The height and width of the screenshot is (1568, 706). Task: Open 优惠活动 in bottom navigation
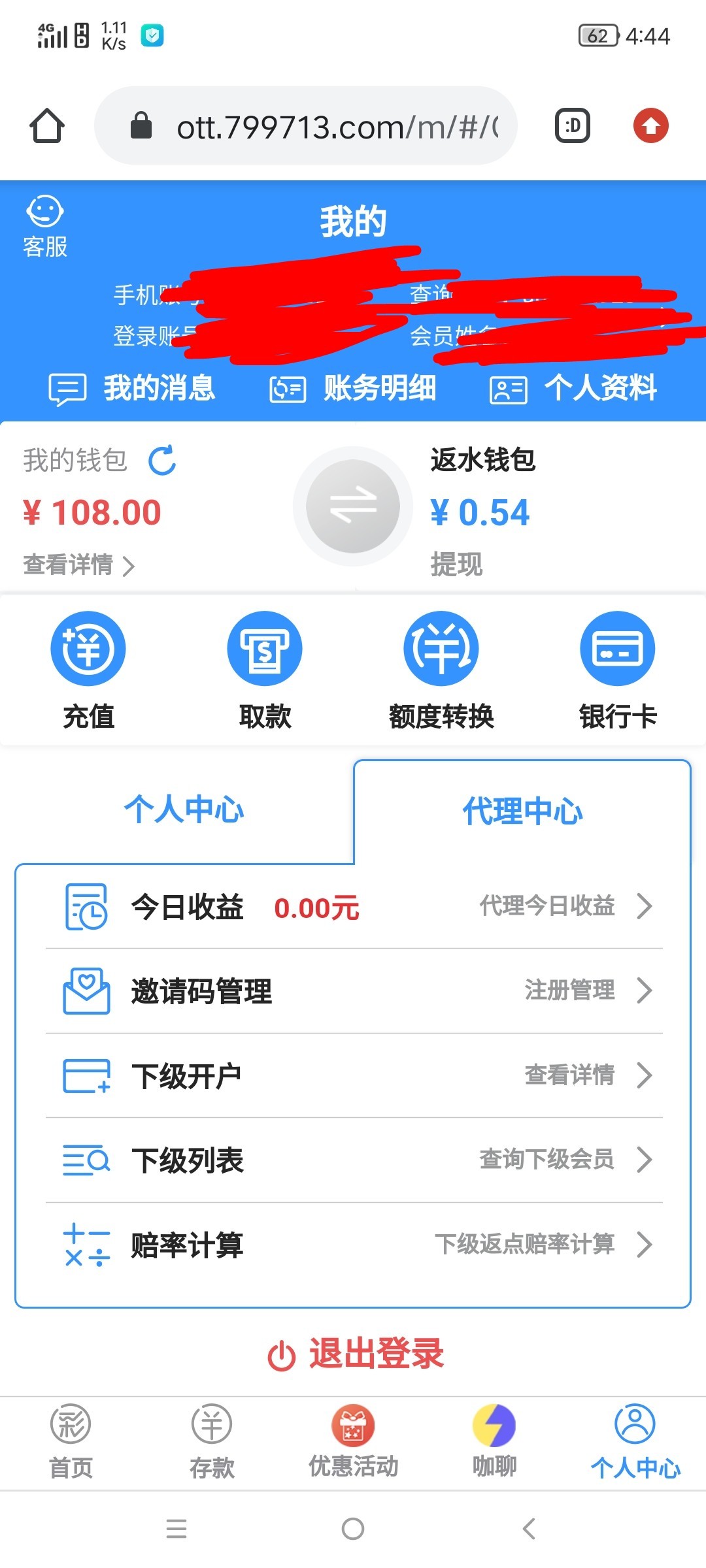pyautogui.click(x=353, y=1441)
